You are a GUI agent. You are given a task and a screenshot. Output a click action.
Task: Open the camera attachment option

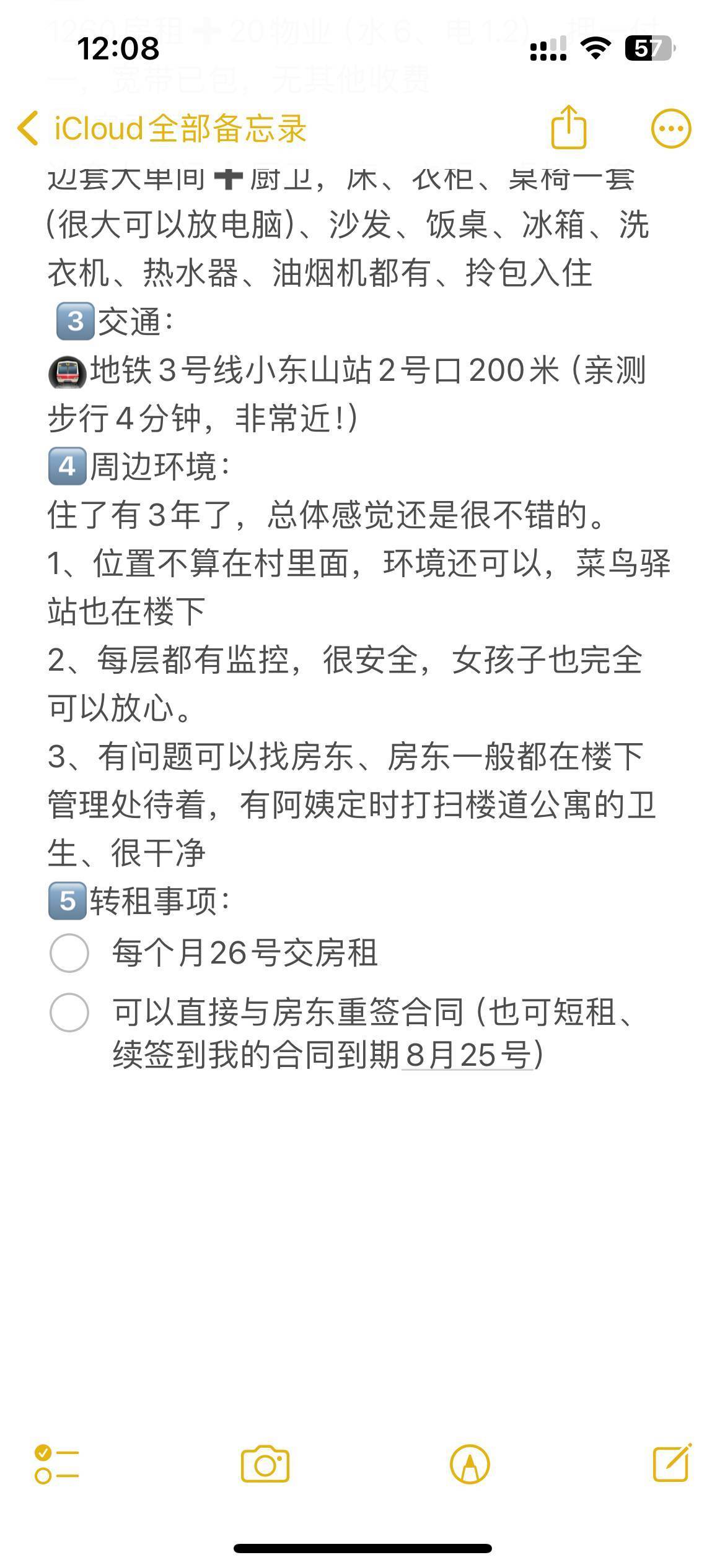tap(265, 1465)
